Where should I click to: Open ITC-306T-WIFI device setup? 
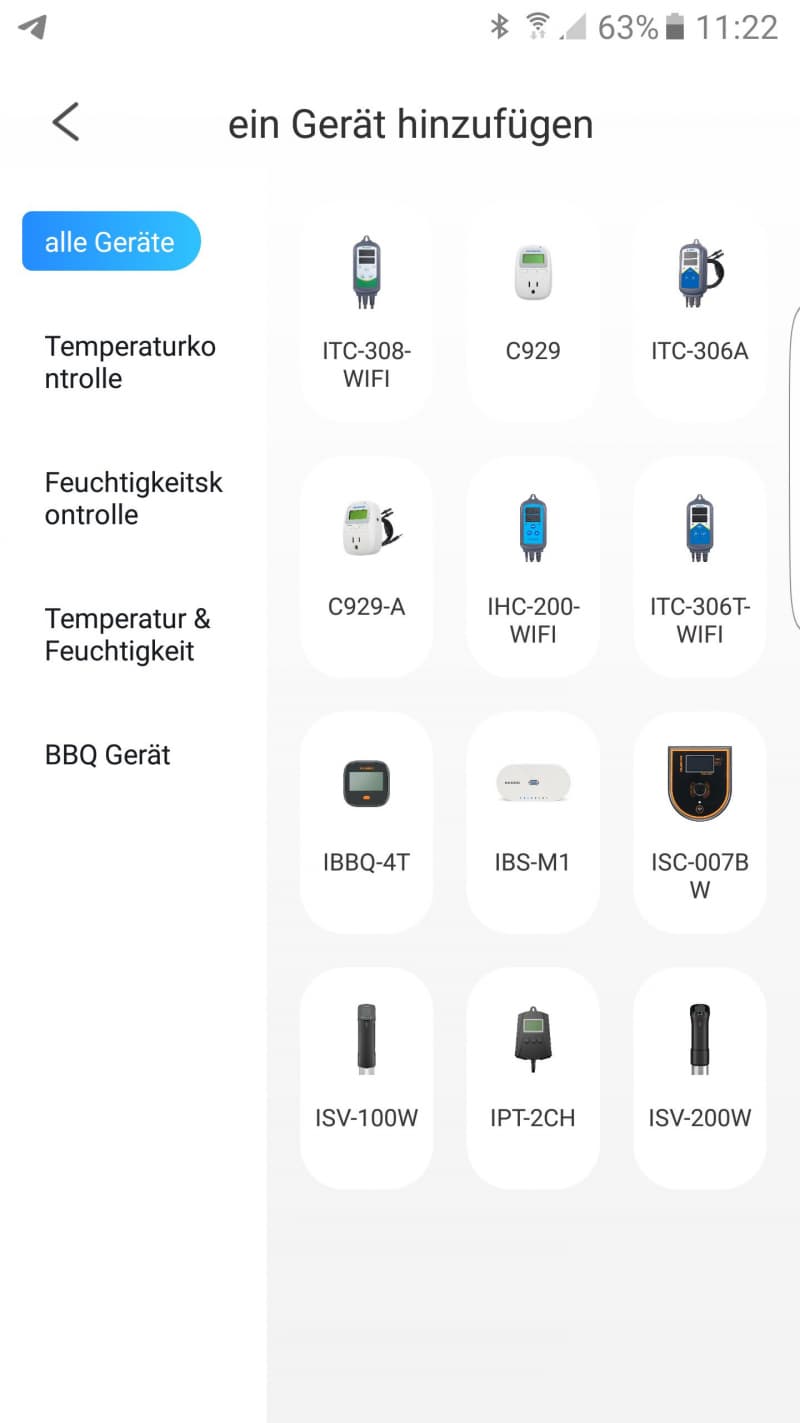[699, 567]
